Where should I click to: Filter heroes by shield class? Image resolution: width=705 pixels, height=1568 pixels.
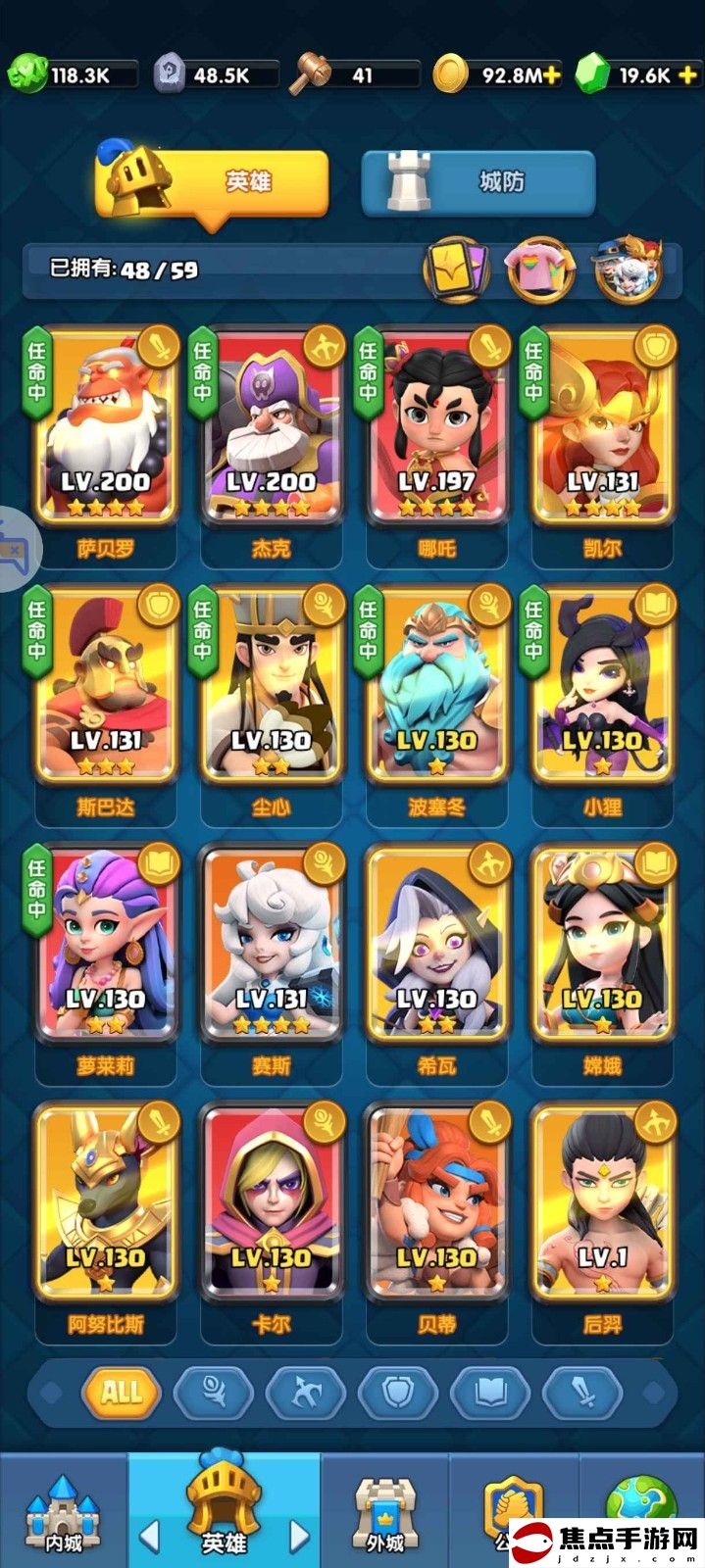click(398, 1392)
